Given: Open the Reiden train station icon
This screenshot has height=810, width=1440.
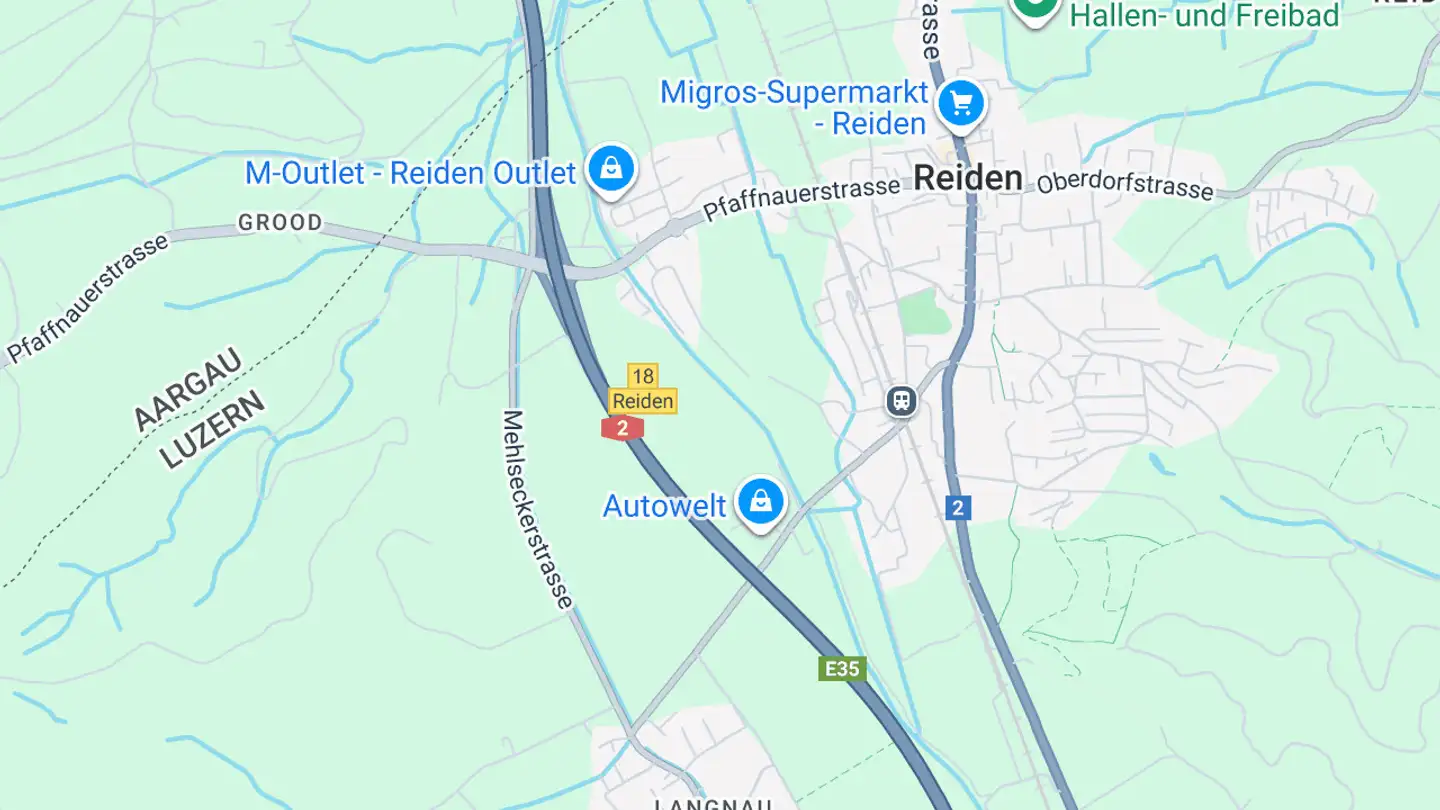Looking at the screenshot, I should point(901,402).
